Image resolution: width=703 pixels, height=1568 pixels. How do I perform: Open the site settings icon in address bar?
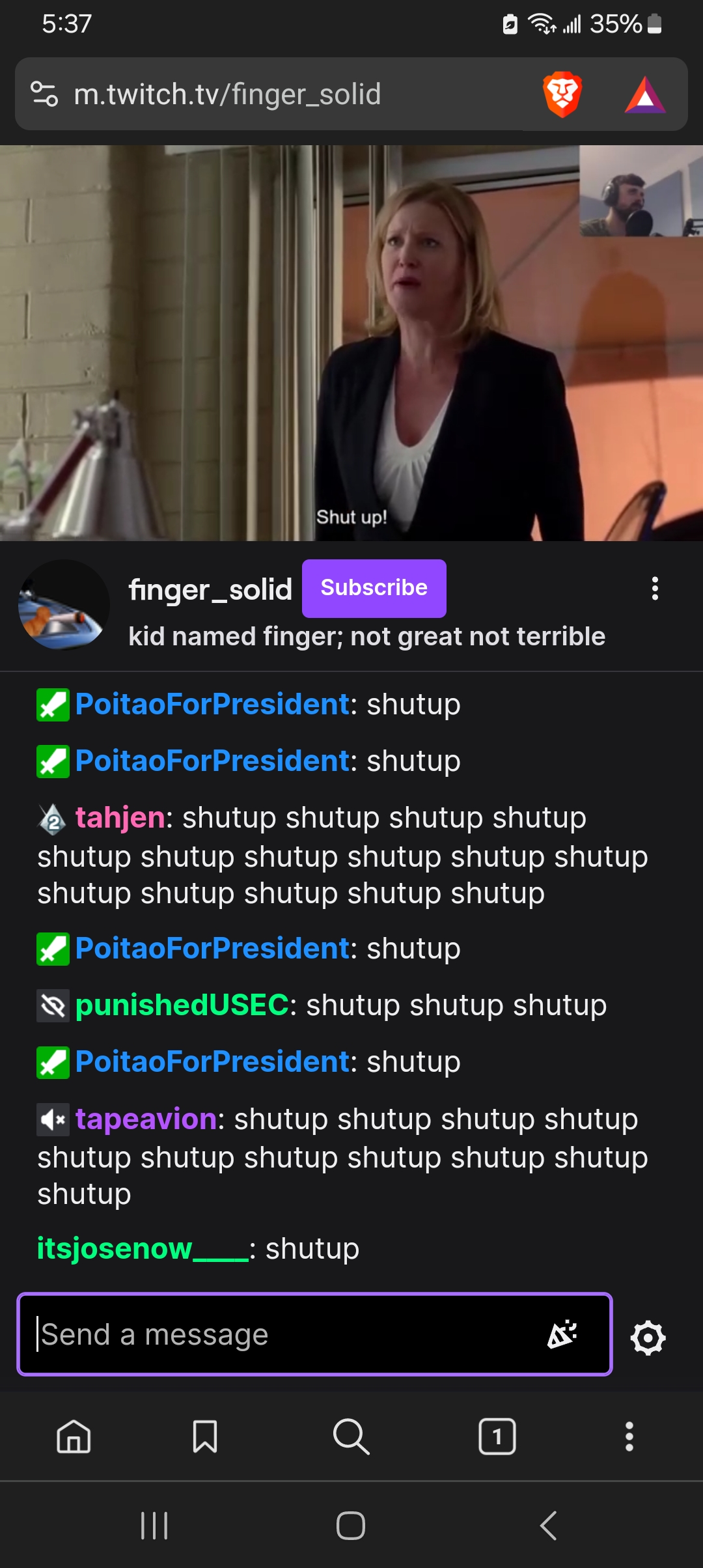coord(44,94)
